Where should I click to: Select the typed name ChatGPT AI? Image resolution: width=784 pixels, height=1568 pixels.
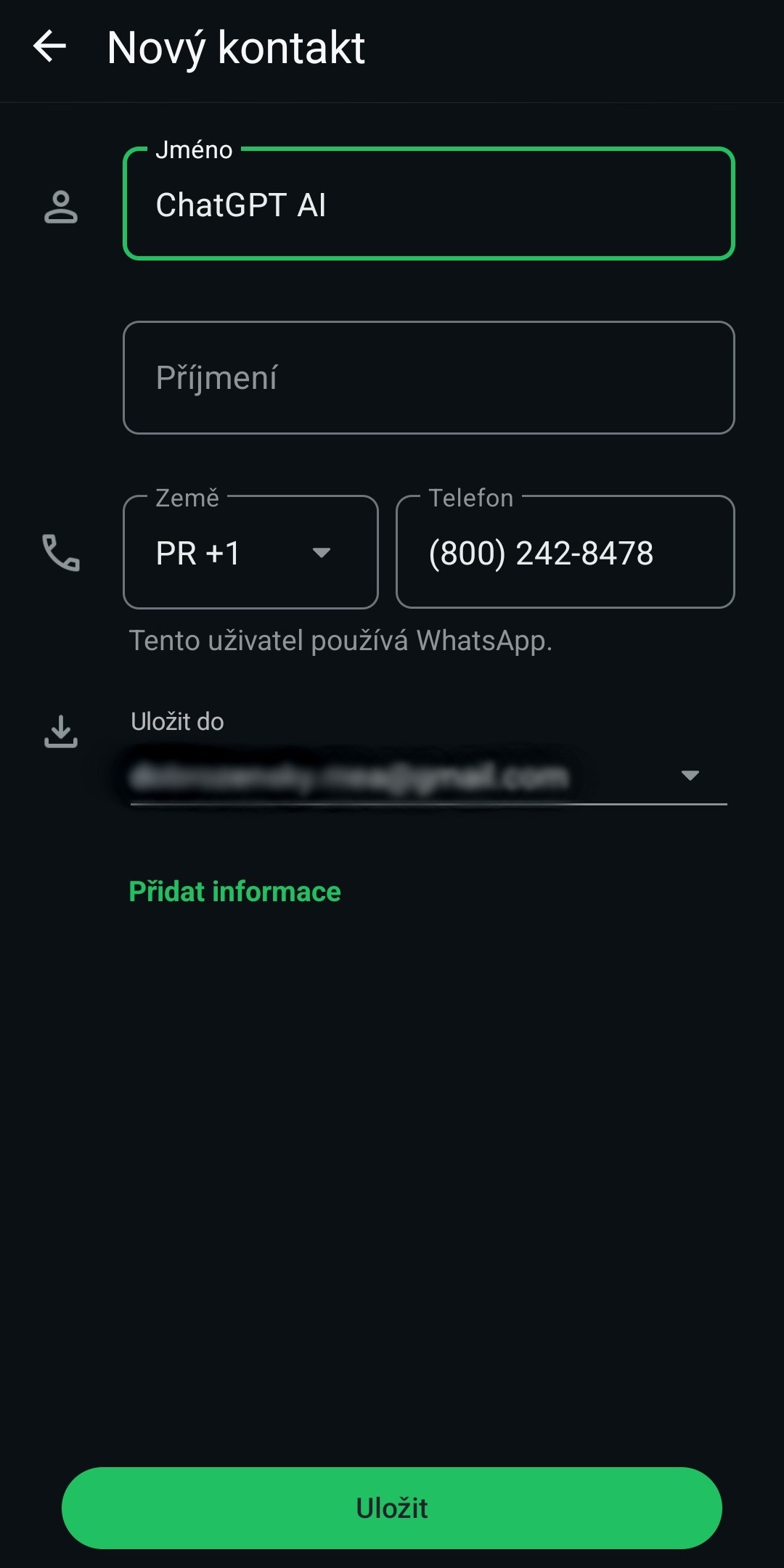point(241,205)
